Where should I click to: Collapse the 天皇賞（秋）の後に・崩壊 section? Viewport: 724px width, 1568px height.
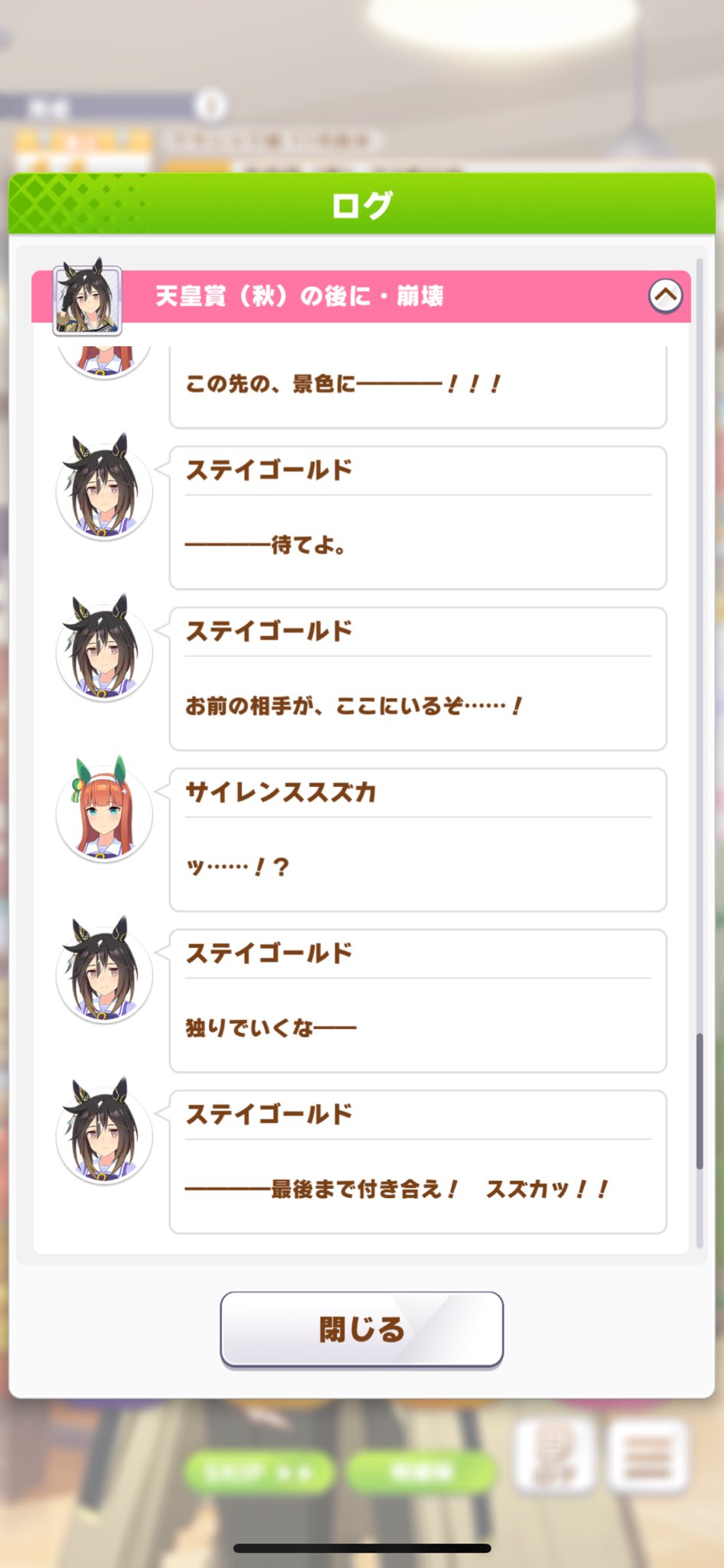pos(665,296)
